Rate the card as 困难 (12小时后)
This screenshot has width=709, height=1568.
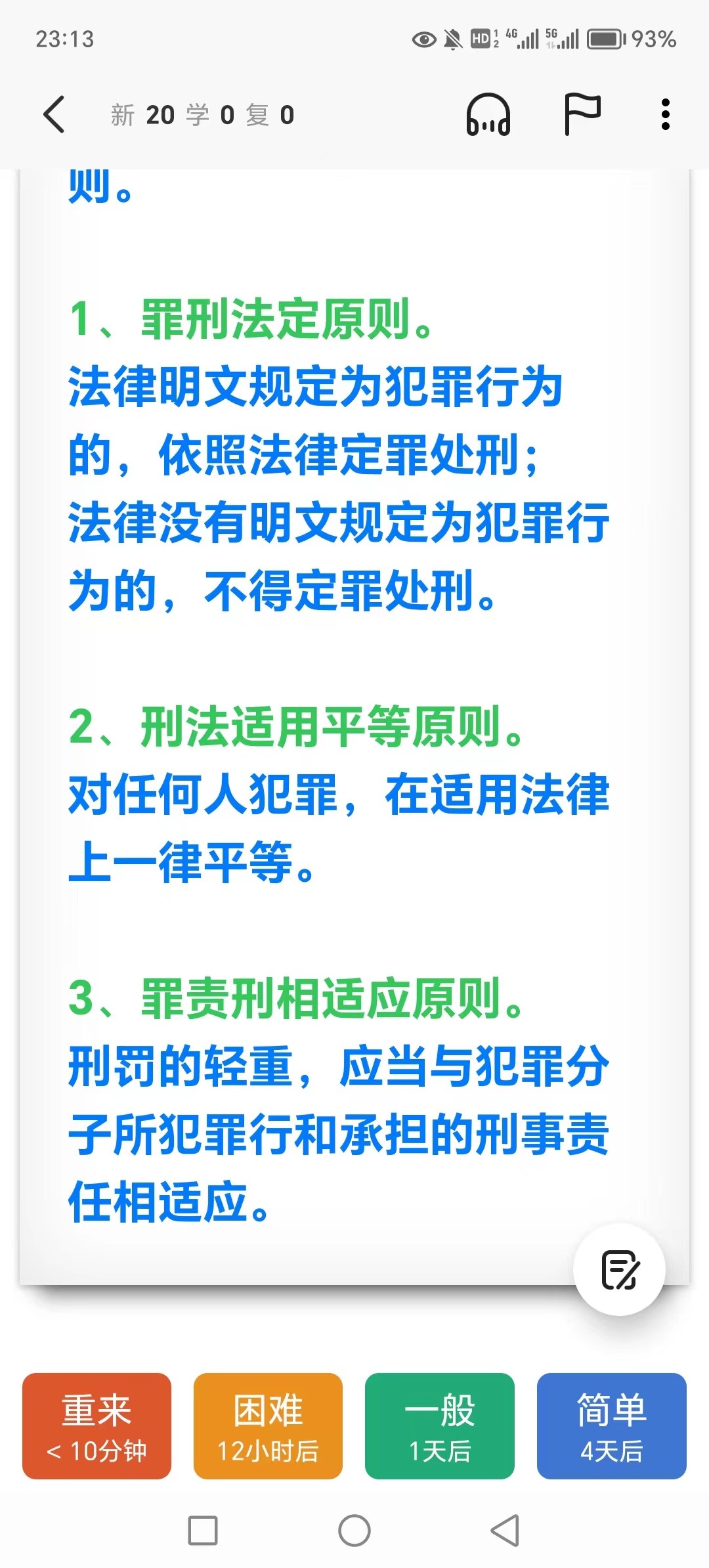point(268,1426)
